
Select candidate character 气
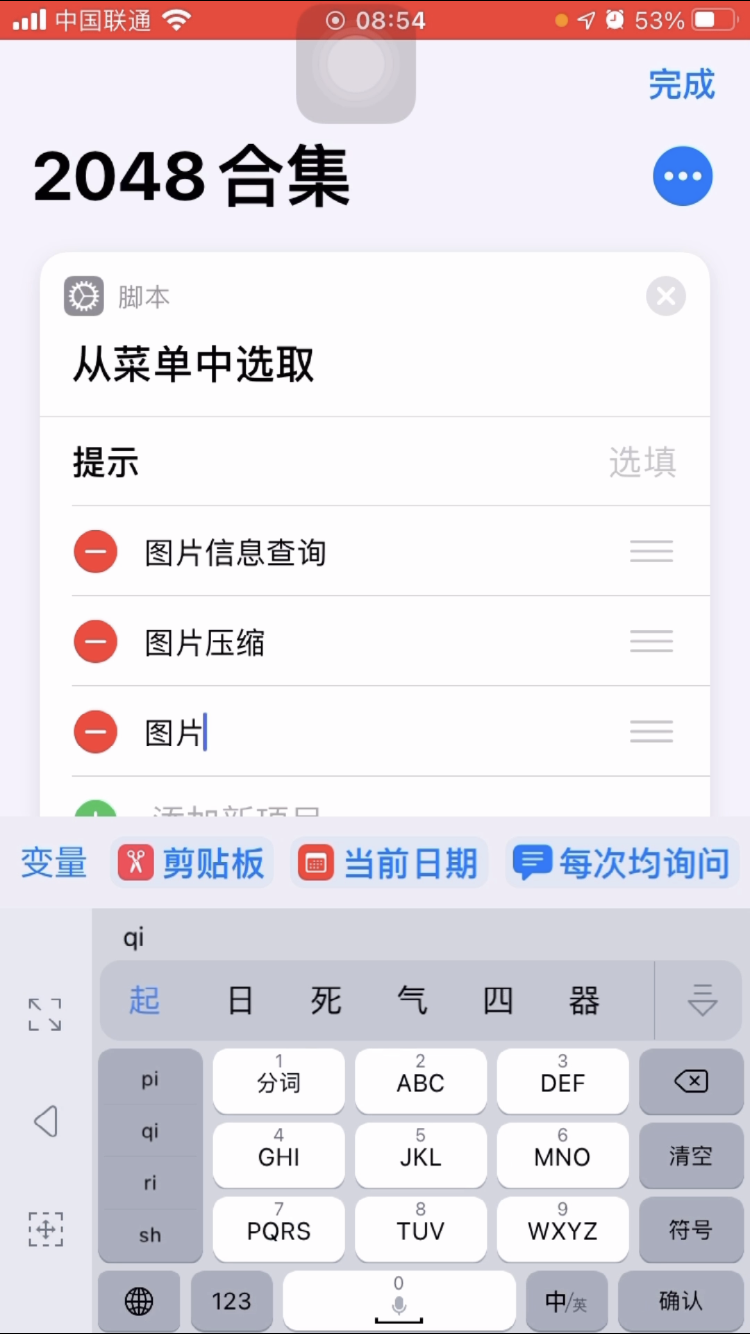pyautogui.click(x=412, y=1000)
